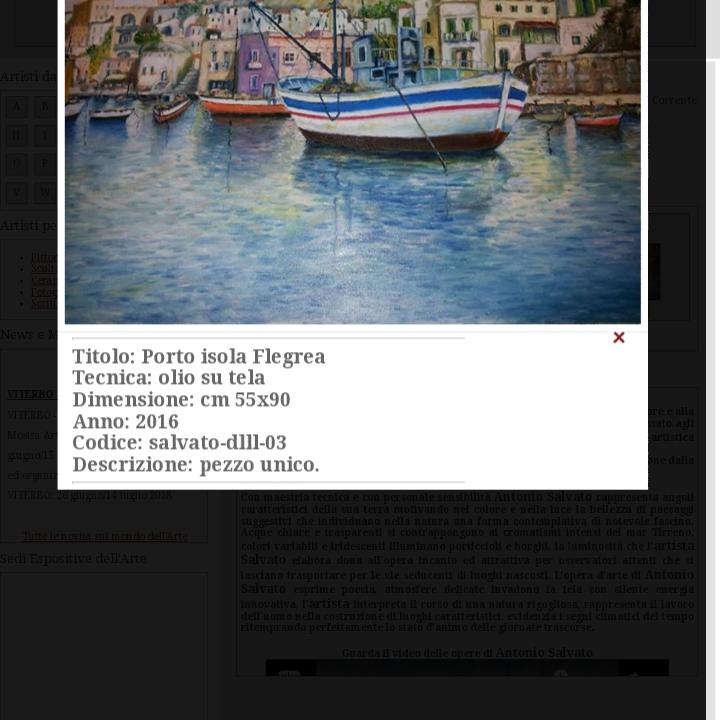Open 'Tutte le novità sul mondo dell'Arte' link
This screenshot has width=720, height=720.
click(x=105, y=536)
